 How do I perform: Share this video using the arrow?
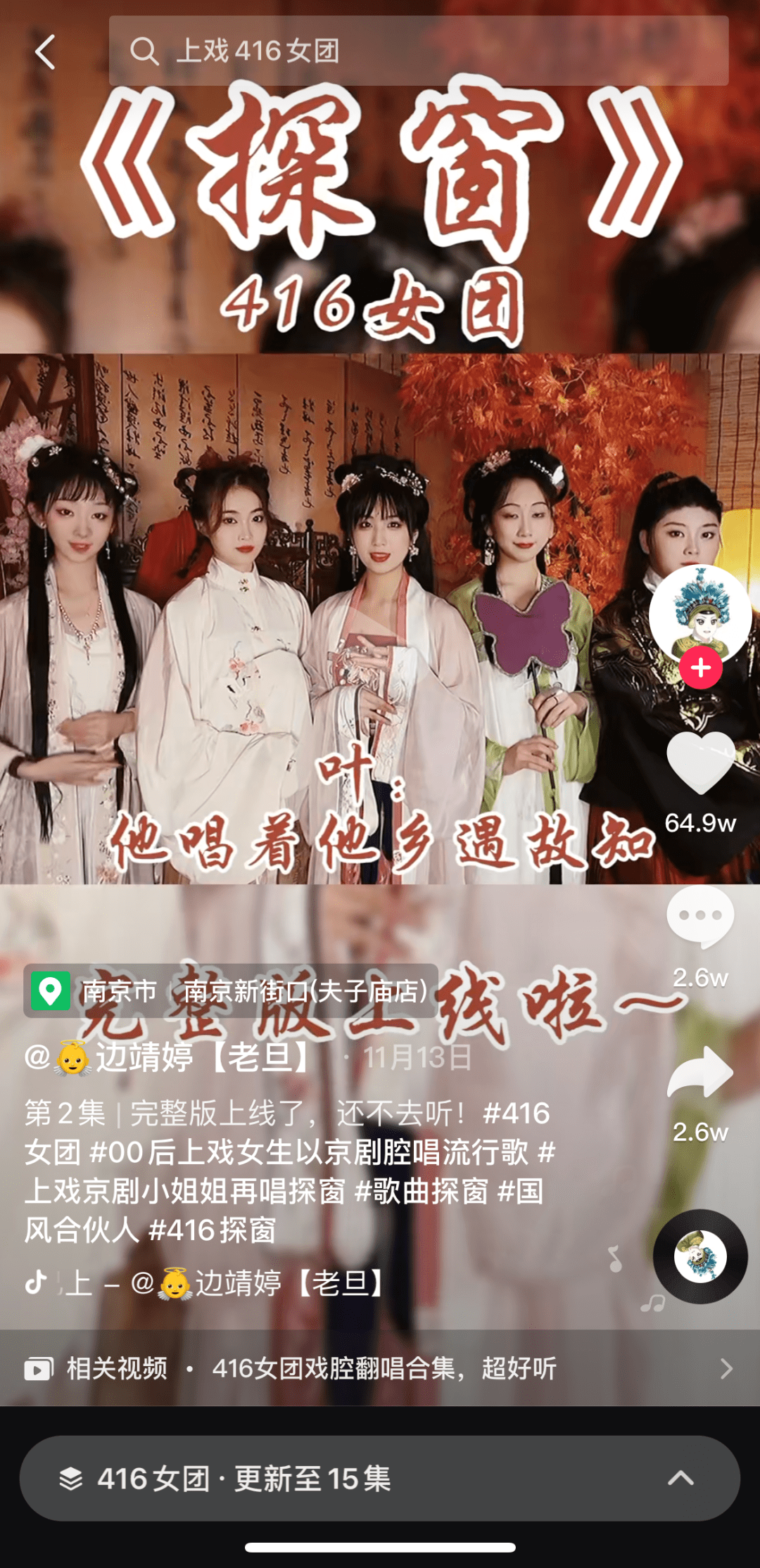click(700, 1072)
